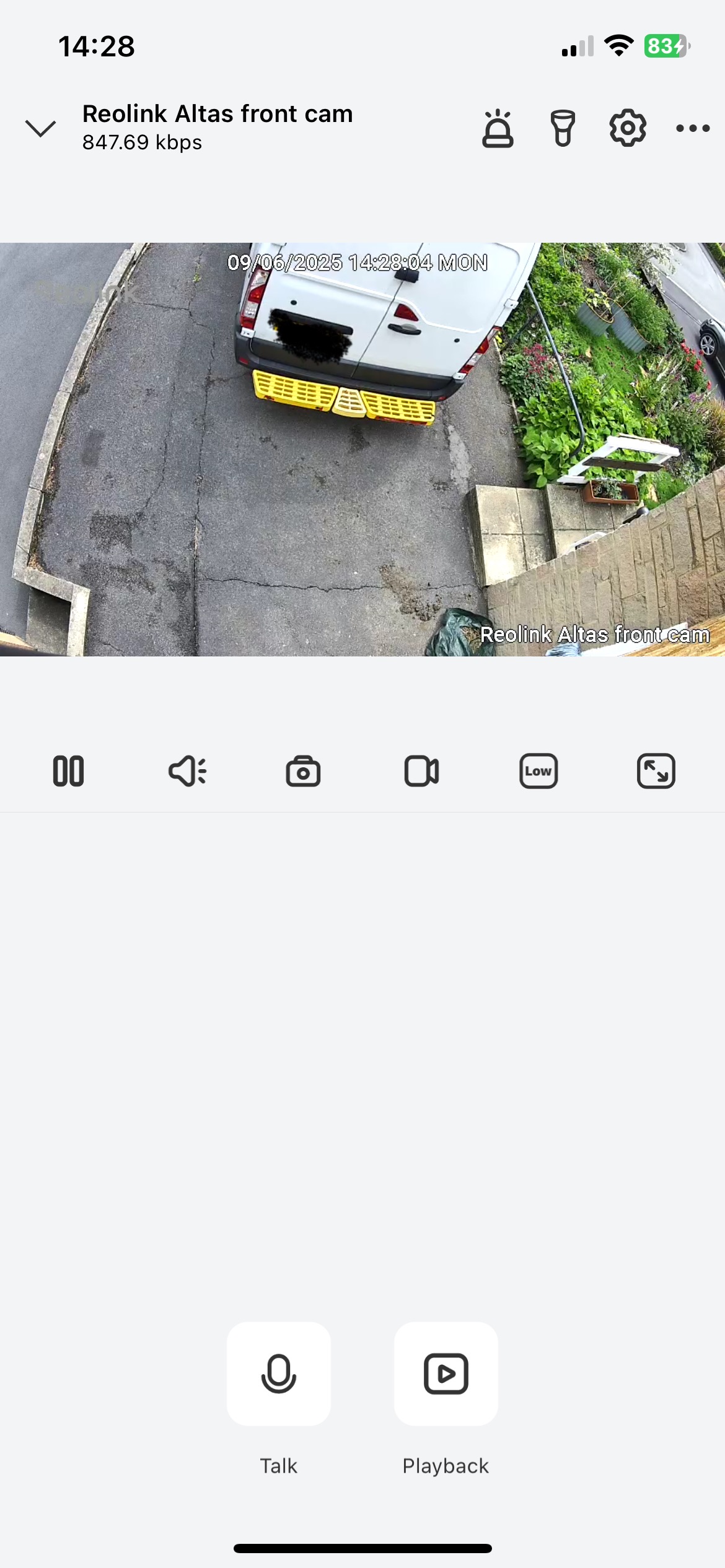Trigger the siren alarm
This screenshot has height=1568, width=725.
coord(498,129)
